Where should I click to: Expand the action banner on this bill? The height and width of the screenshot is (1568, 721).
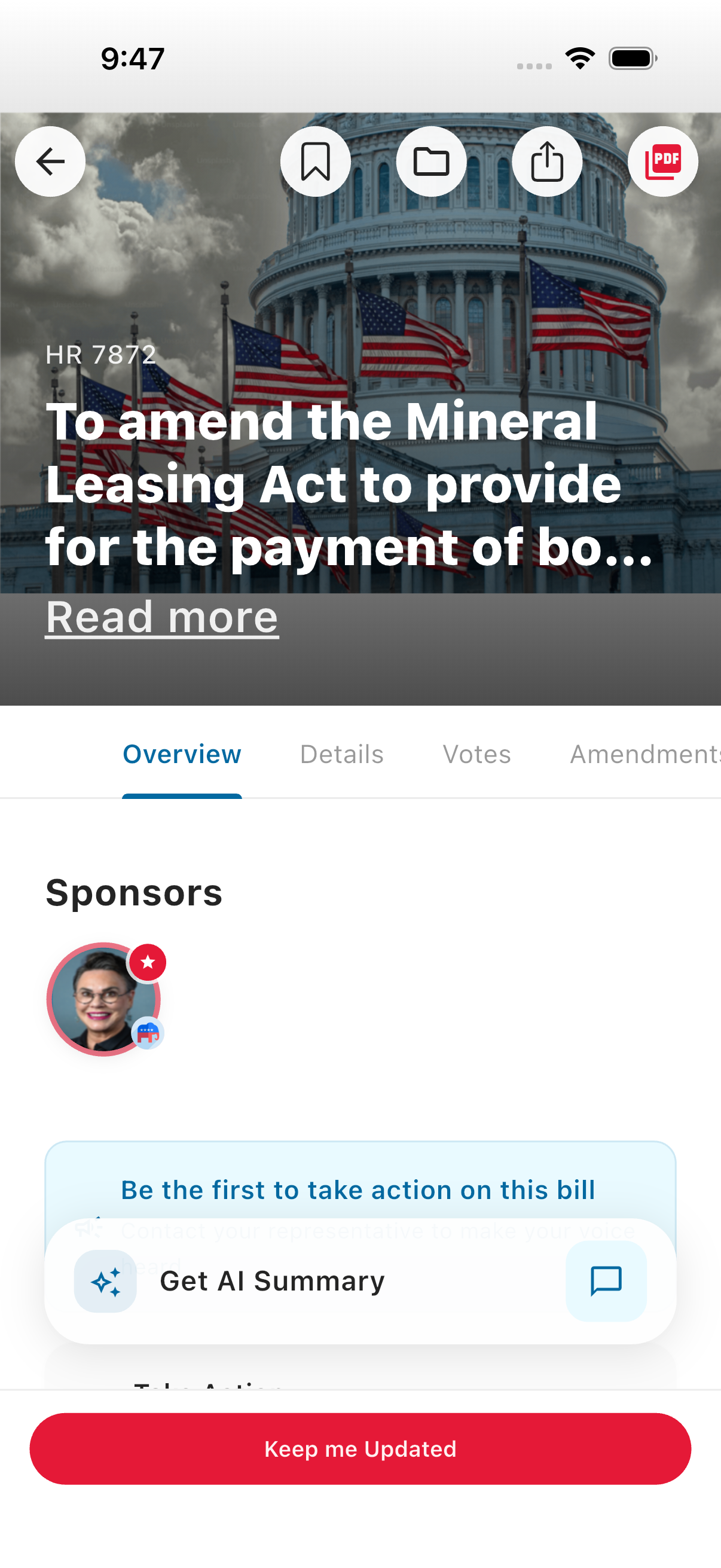358,1189
